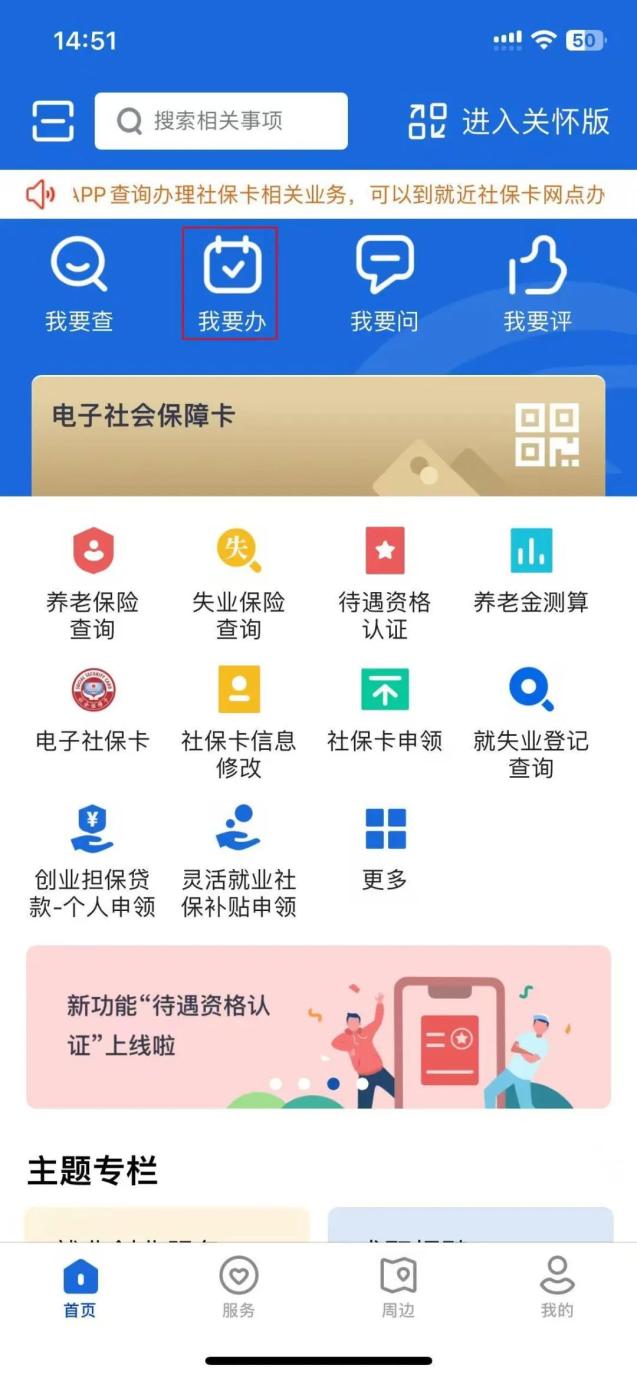Open the scan icon beside the search box

[x=52, y=121]
